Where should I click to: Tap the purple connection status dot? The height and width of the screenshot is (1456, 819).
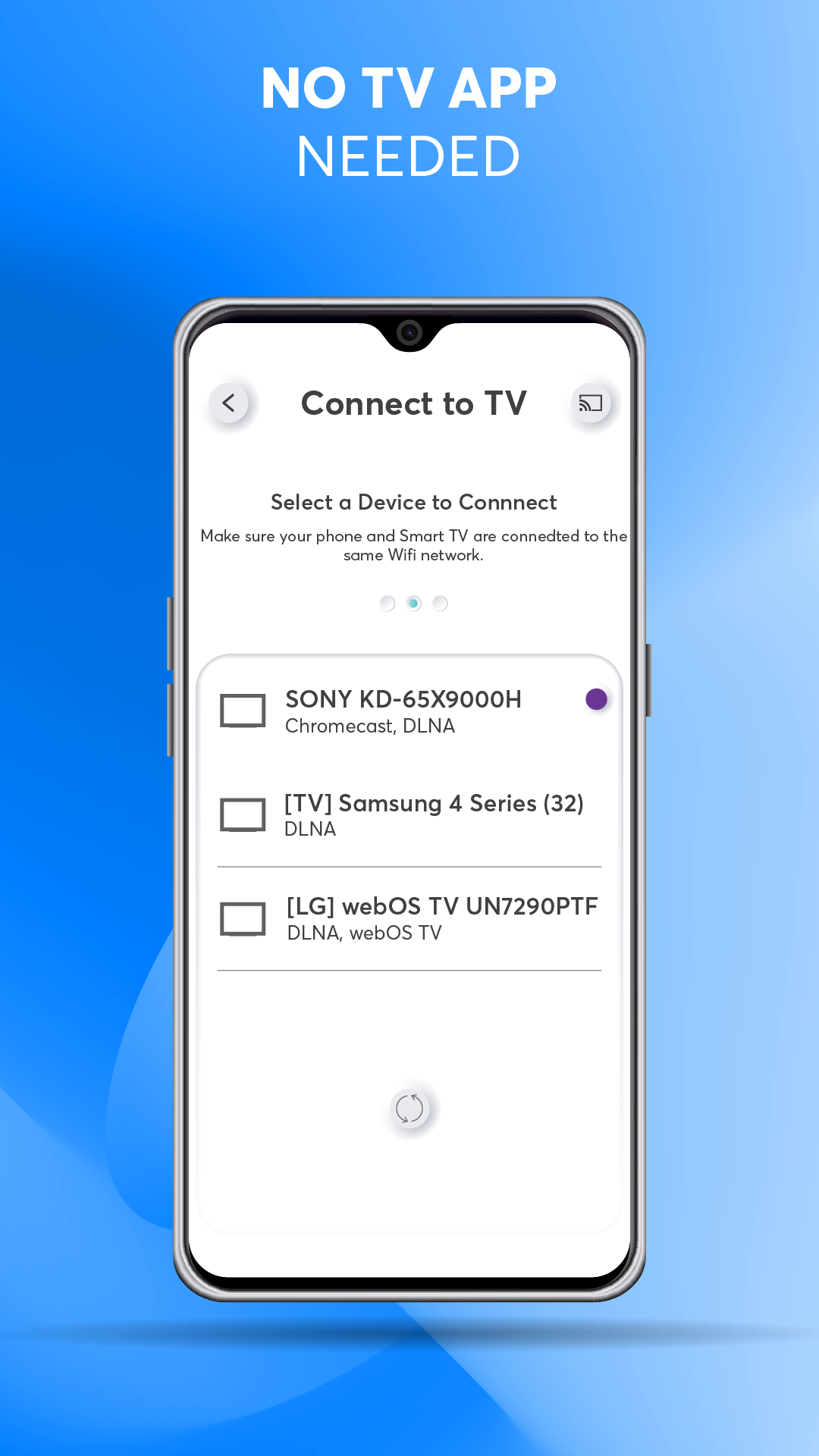pos(596,698)
